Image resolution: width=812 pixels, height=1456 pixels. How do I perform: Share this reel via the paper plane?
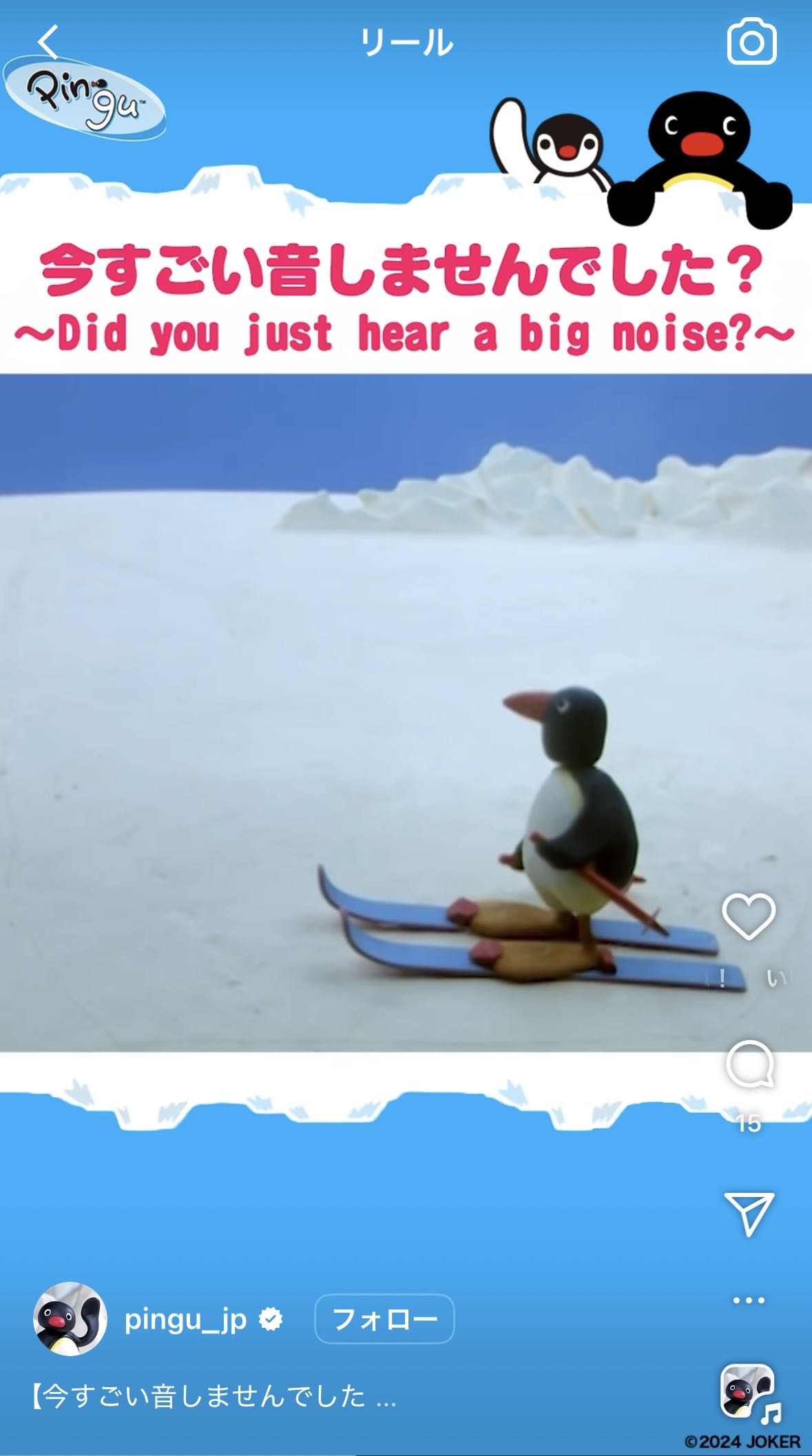[749, 1214]
